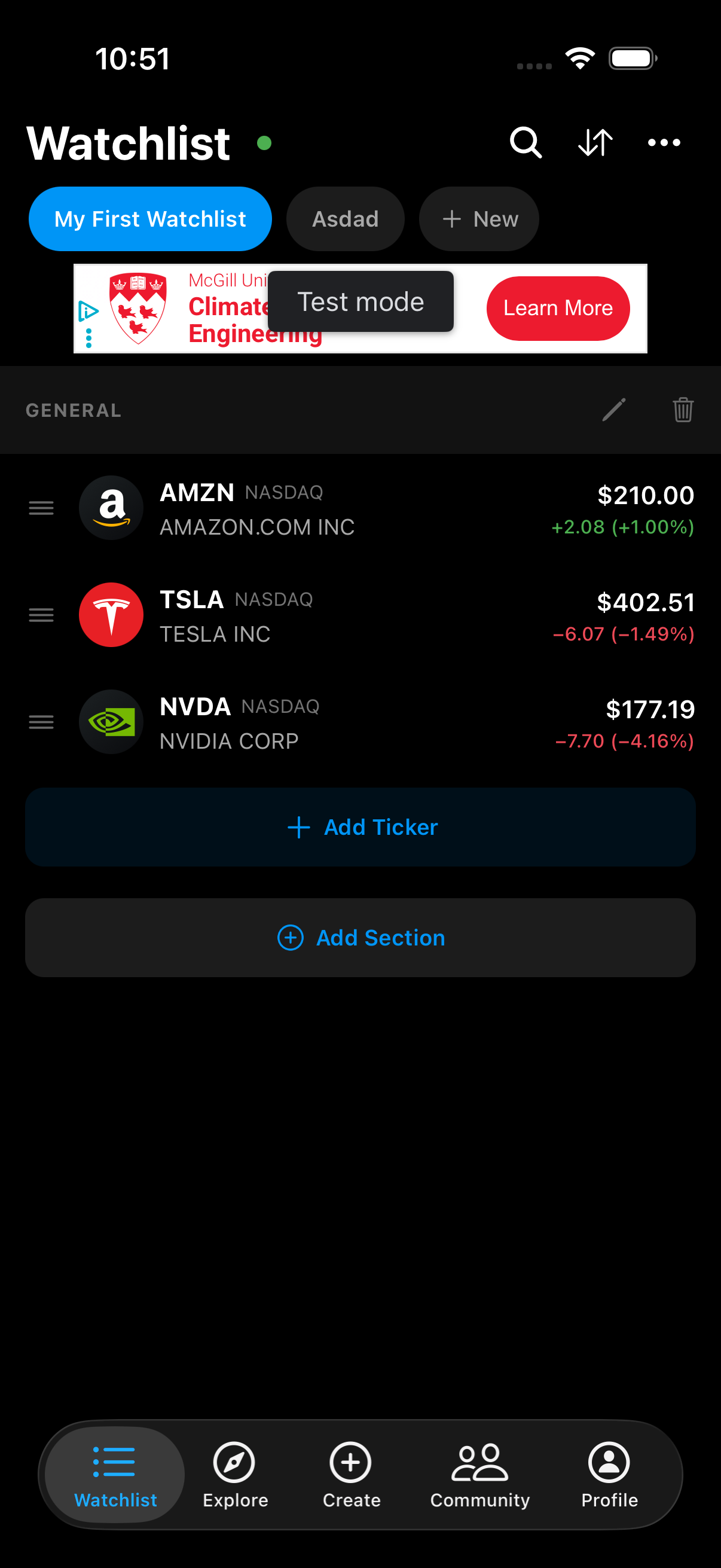Tap the Tesla logo thumbnail

point(111,615)
